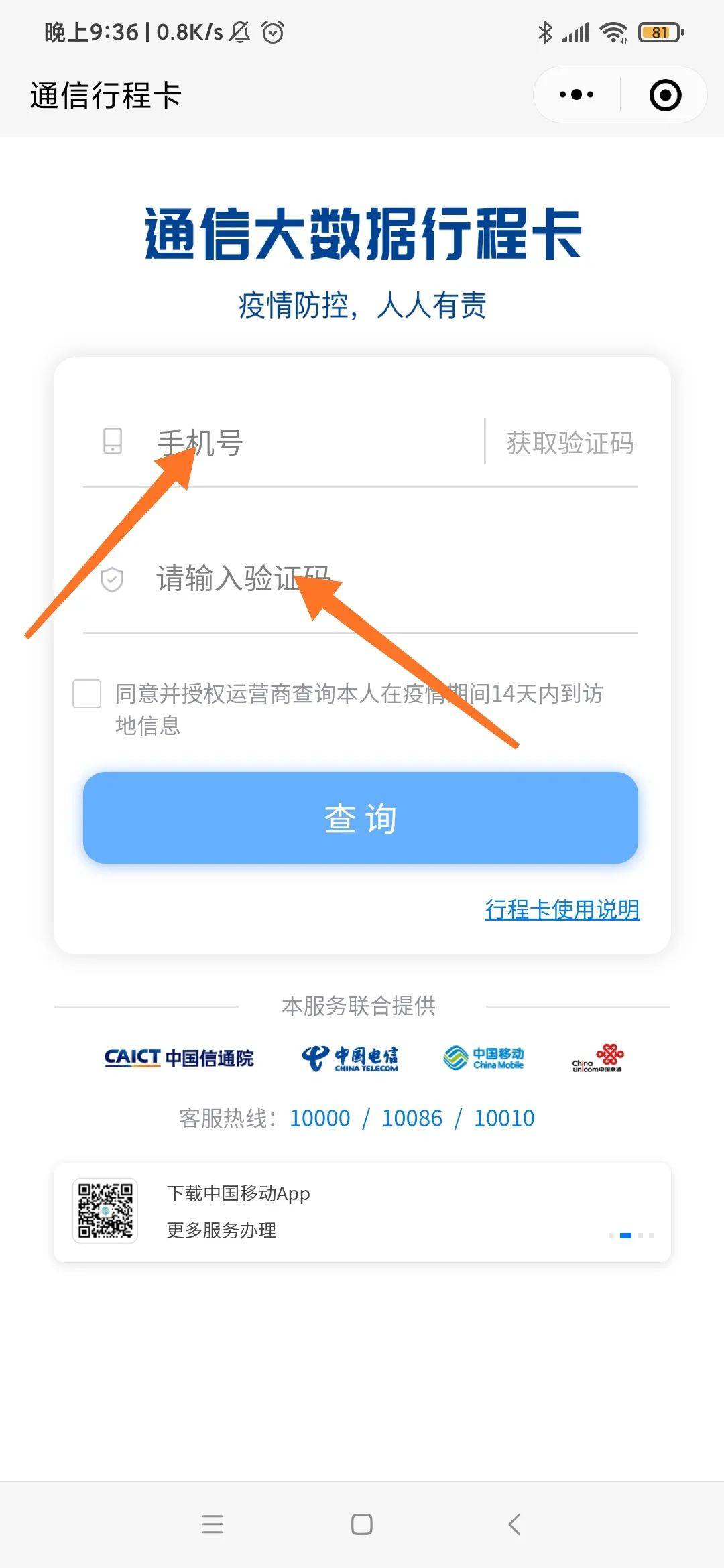The image size is (724, 1568).
Task: Open the 行程卡使用说明 link
Action: [x=562, y=909]
